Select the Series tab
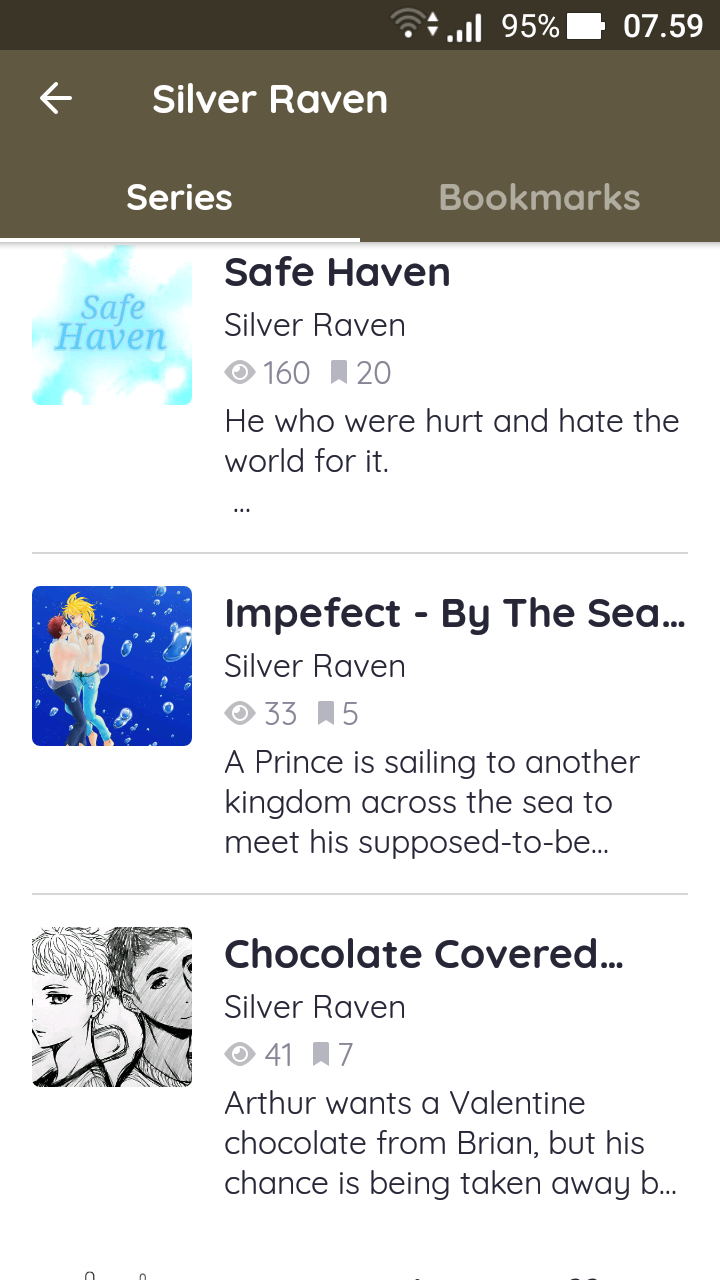This screenshot has height=1280, width=720. click(179, 197)
